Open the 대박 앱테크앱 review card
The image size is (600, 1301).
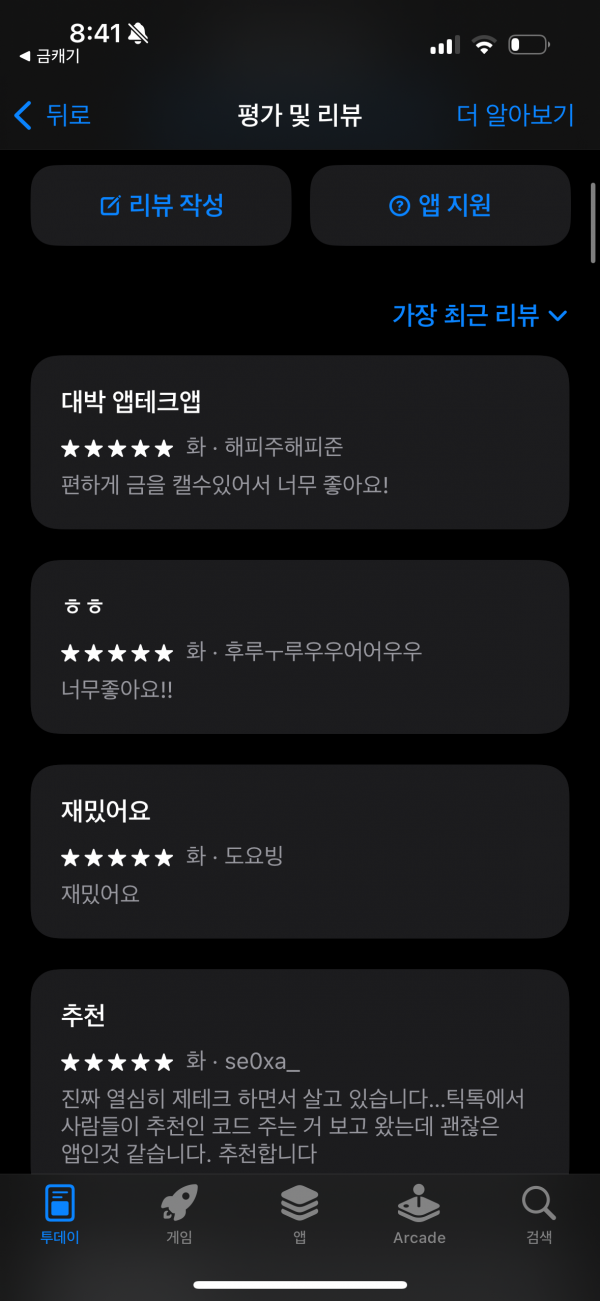[300, 442]
